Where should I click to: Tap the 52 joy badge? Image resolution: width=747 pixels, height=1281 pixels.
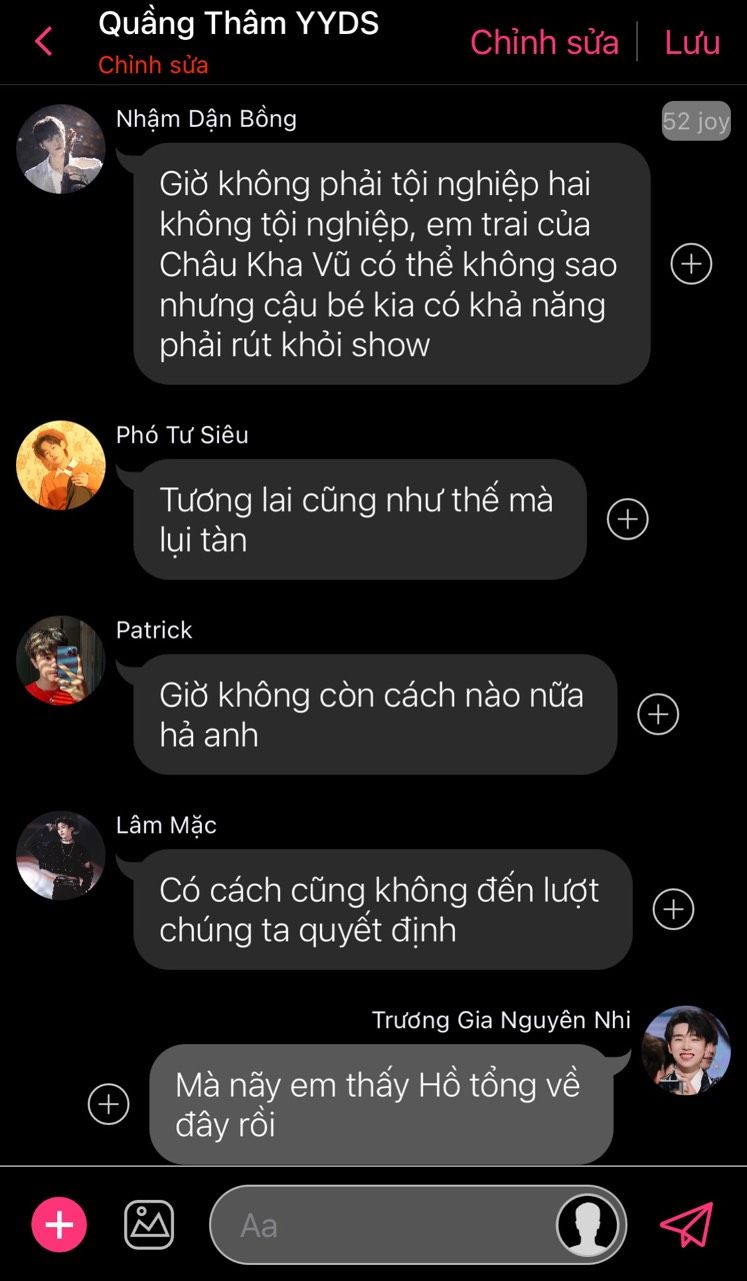[696, 121]
